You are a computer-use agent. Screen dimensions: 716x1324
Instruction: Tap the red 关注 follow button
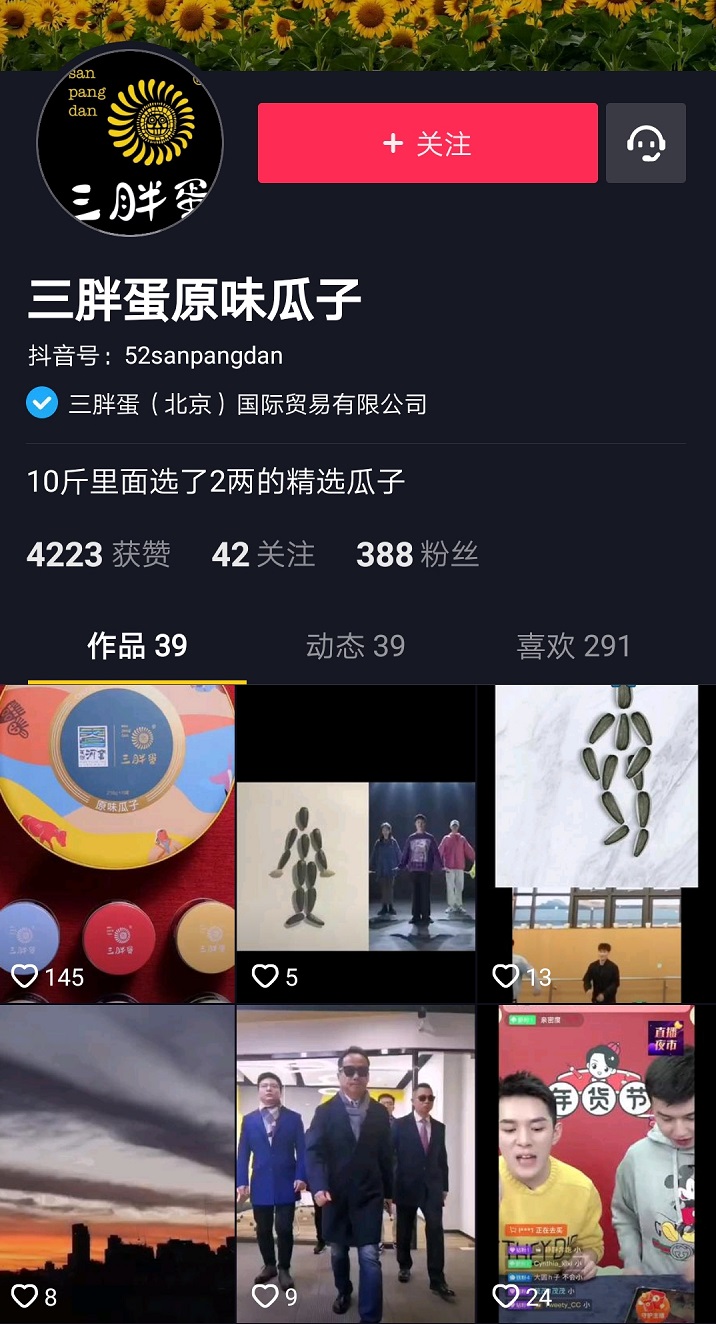point(427,143)
